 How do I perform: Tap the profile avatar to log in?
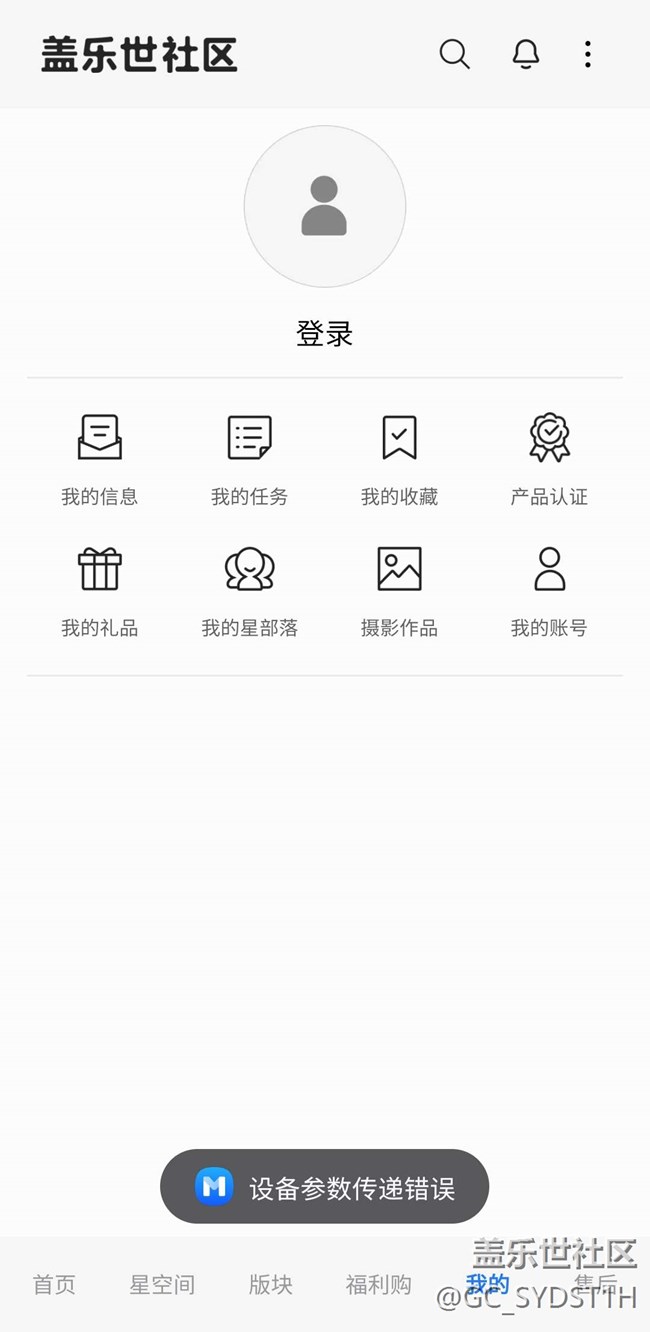tap(325, 206)
